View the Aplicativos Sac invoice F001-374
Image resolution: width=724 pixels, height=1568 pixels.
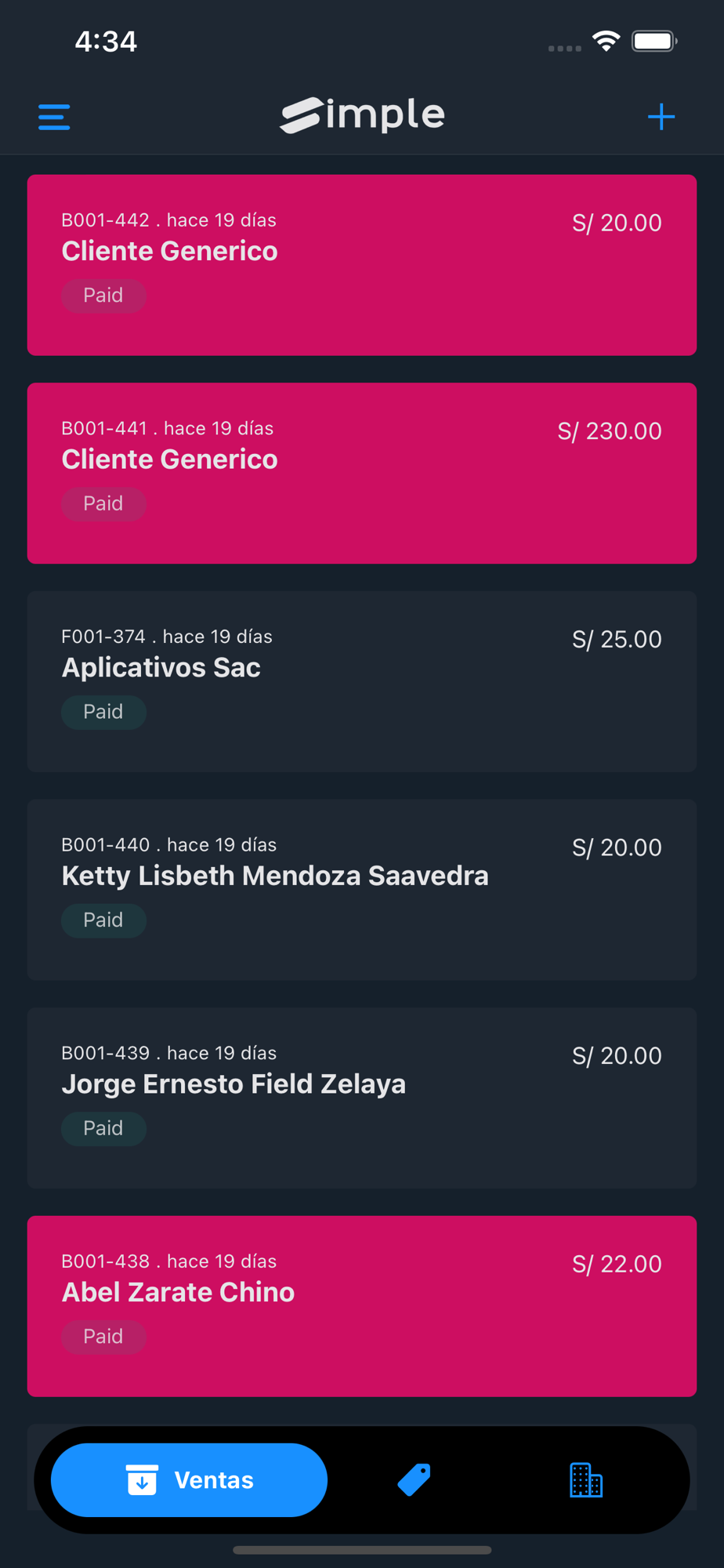(x=362, y=681)
